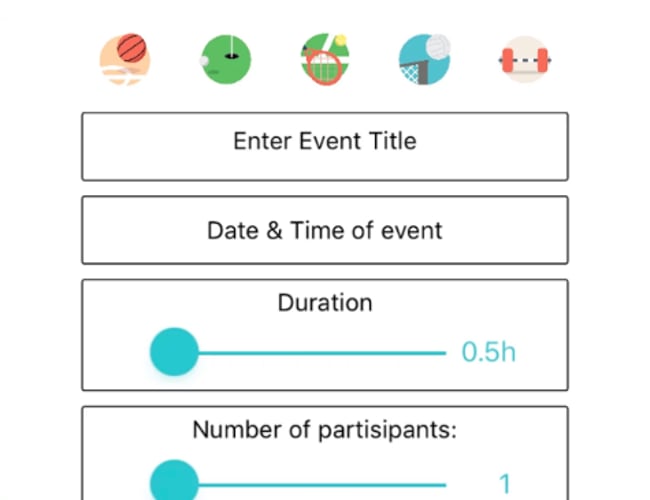Viewport: 650px width, 500px height.
Task: Choose the weightlifting dumbbell icon
Action: (x=524, y=60)
